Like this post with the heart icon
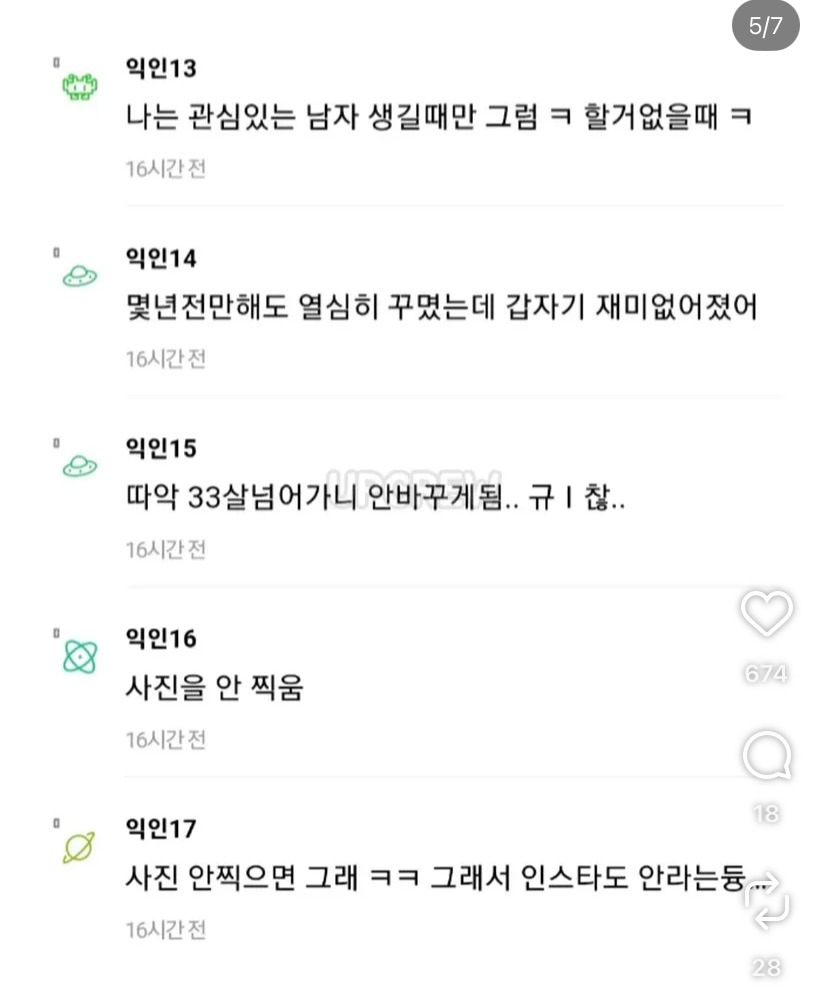The height and width of the screenshot is (993, 828). pos(766,613)
